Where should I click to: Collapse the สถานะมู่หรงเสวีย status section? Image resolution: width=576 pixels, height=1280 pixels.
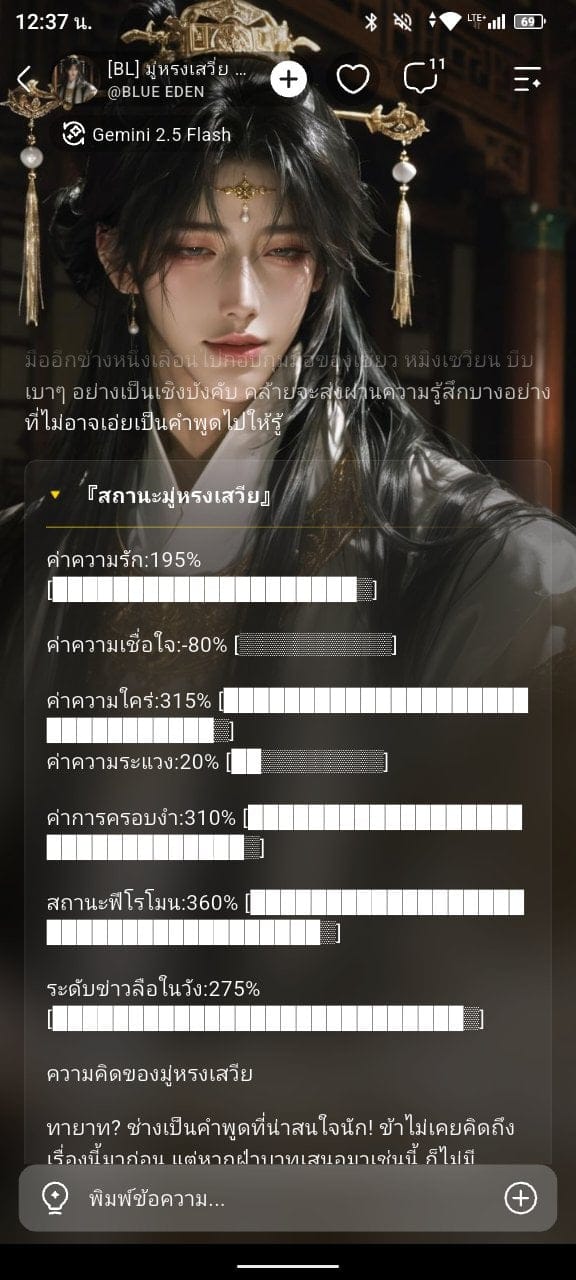[x=56, y=495]
